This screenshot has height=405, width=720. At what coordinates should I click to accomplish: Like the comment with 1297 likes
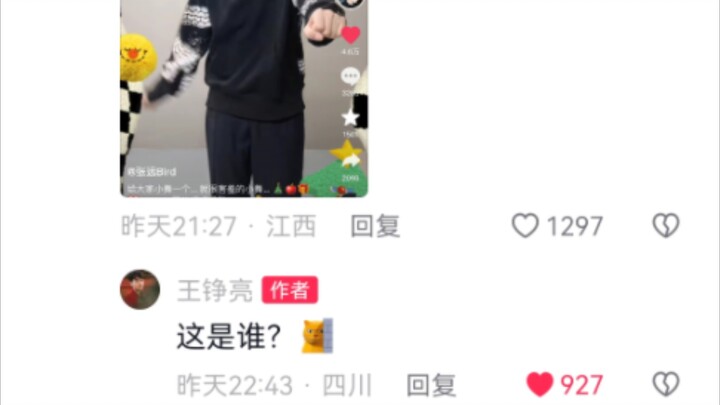(x=526, y=226)
